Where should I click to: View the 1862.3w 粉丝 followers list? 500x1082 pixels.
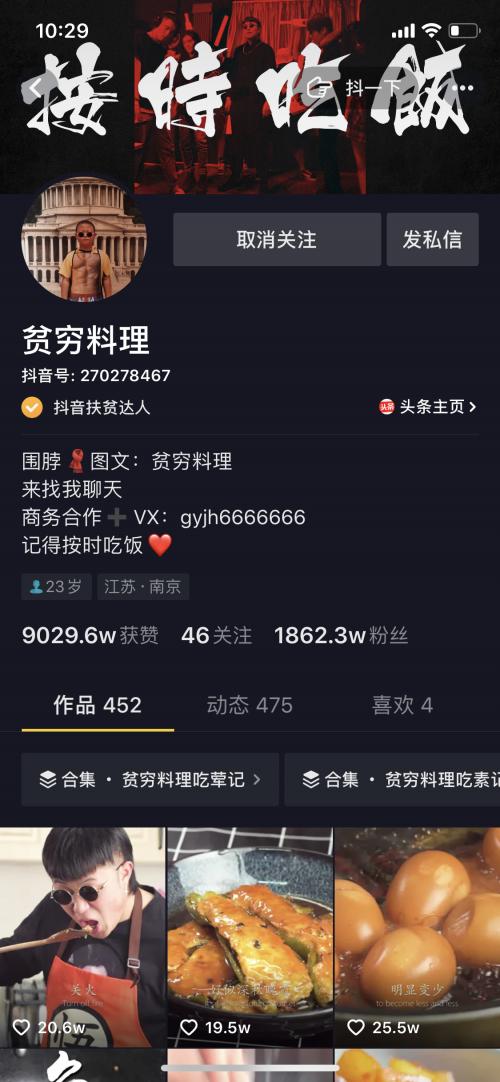(341, 636)
